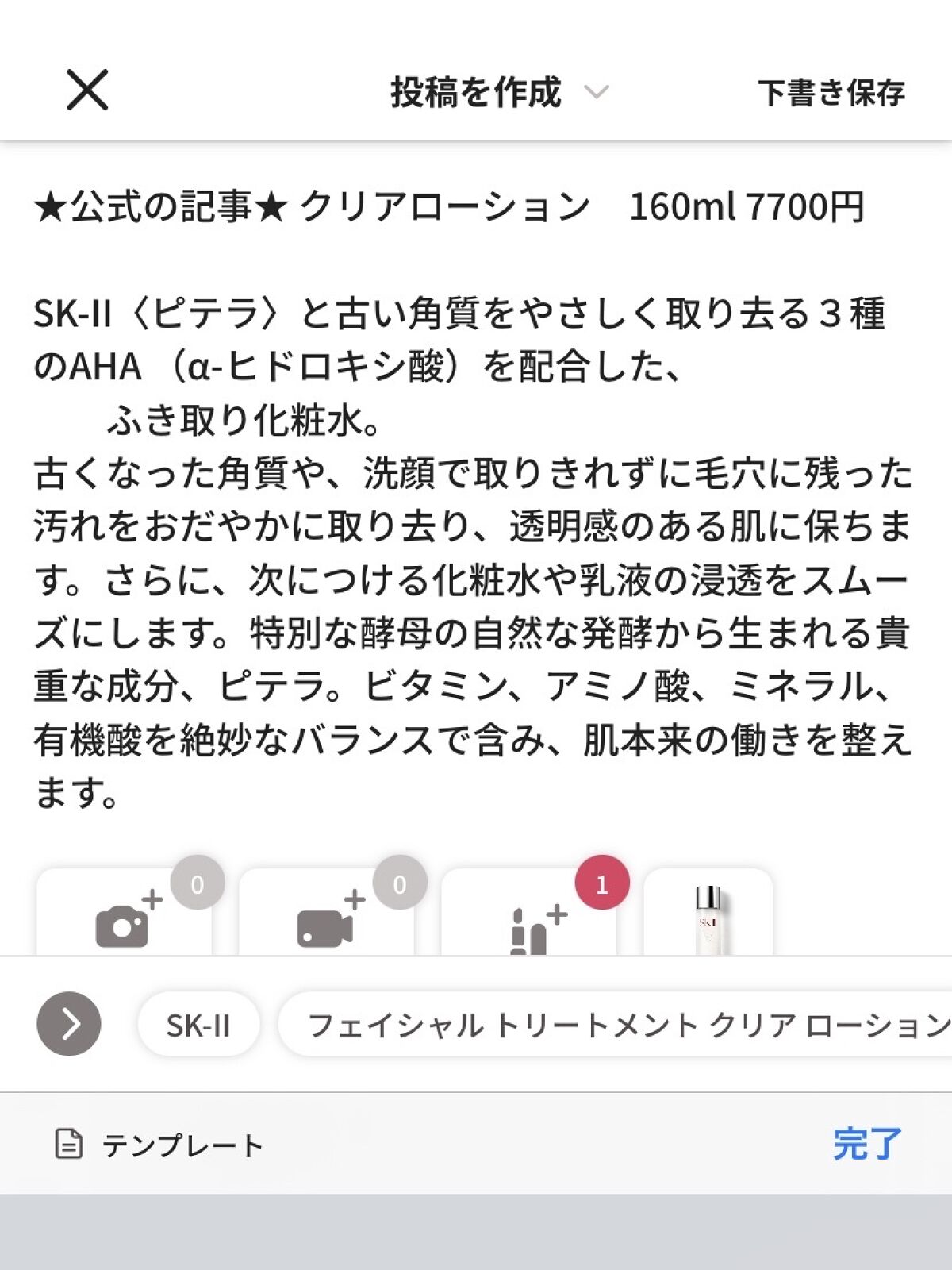Add a video to the post
The height and width of the screenshot is (1270, 952).
click(326, 918)
